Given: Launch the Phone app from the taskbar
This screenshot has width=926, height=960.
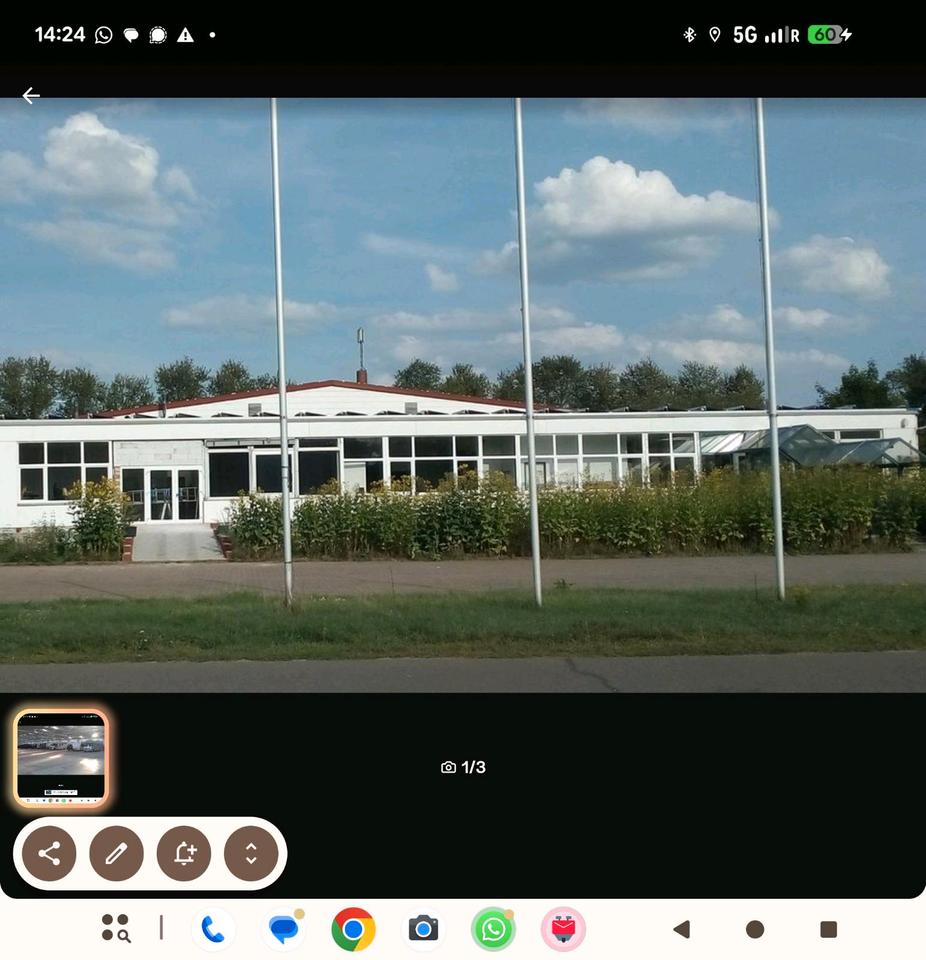Looking at the screenshot, I should (x=213, y=929).
